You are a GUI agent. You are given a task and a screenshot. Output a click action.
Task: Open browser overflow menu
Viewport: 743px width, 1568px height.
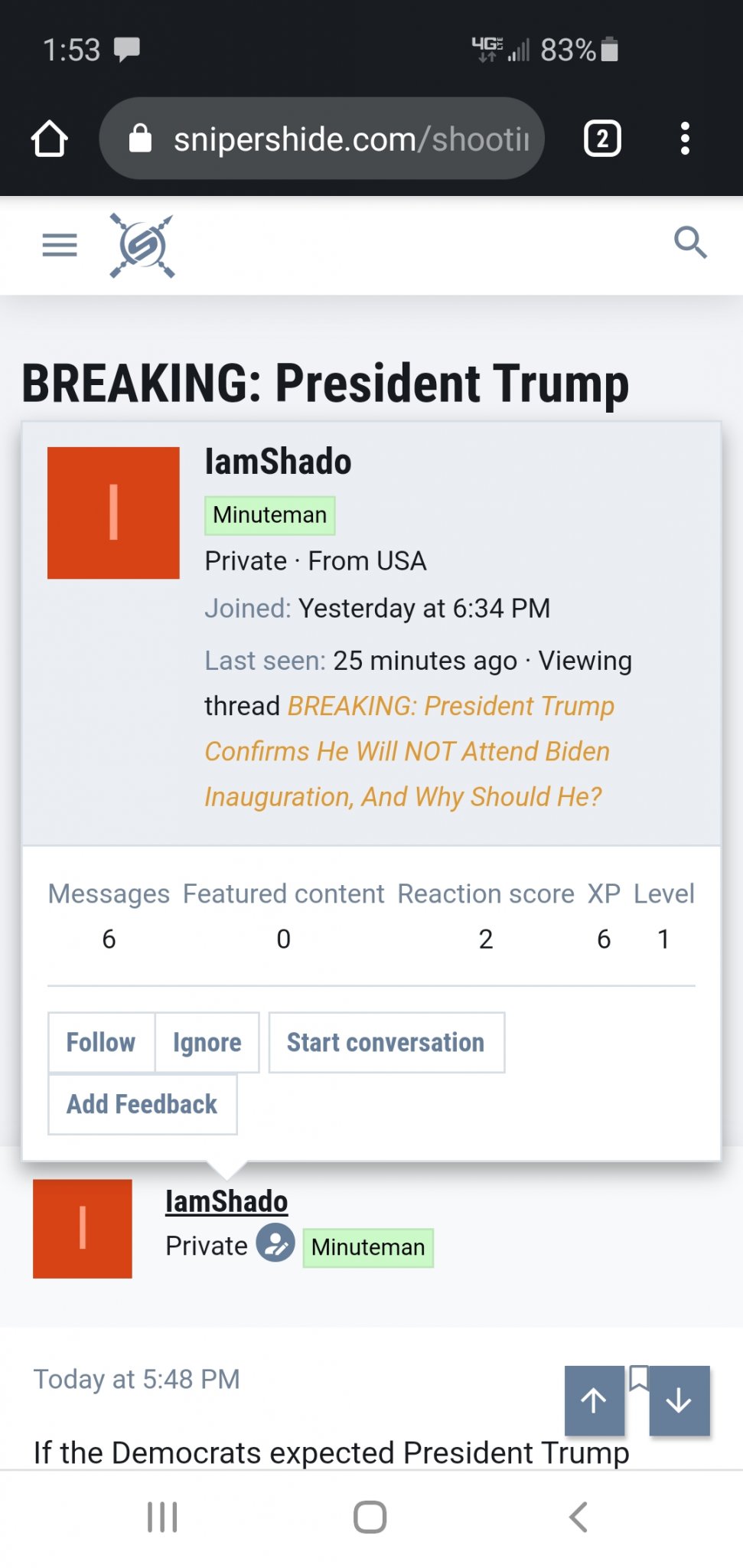click(x=685, y=139)
